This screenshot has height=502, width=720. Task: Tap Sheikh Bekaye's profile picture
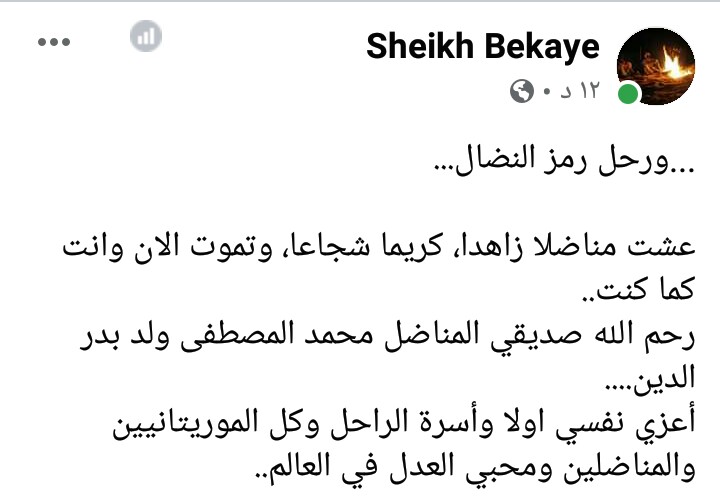tap(656, 65)
